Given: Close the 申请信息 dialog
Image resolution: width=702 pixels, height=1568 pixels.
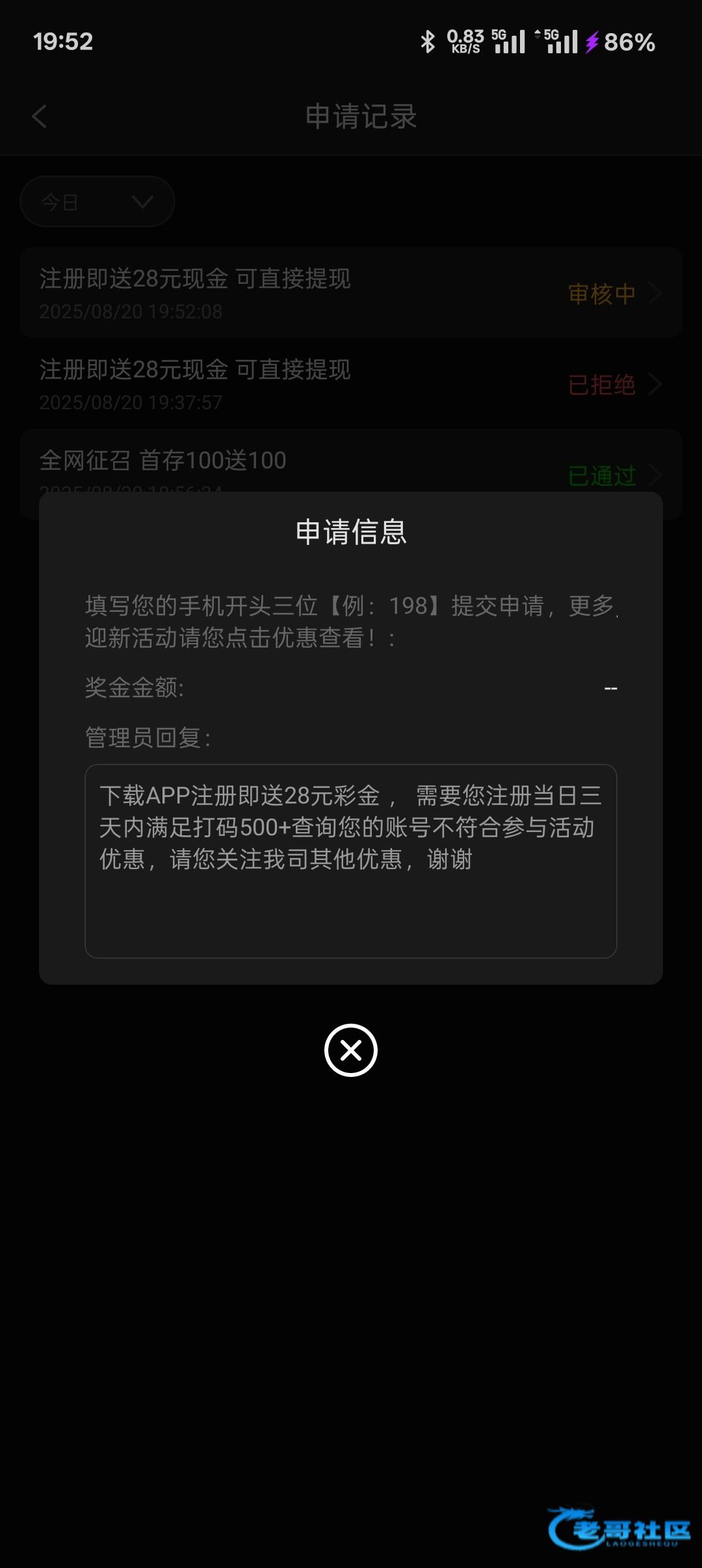Looking at the screenshot, I should (350, 1050).
